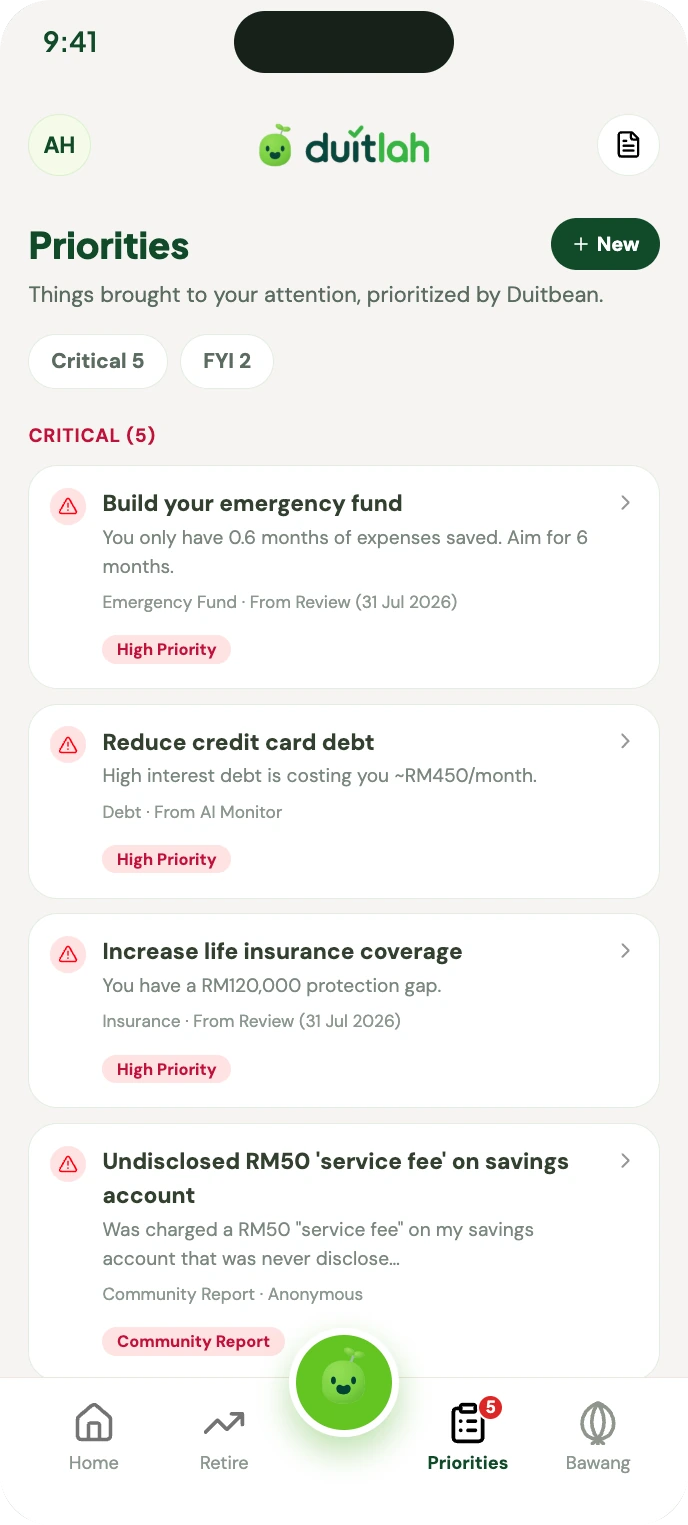This screenshot has width=688, height=1525.
Task: Open the document icon in the header
Action: pos(628,145)
